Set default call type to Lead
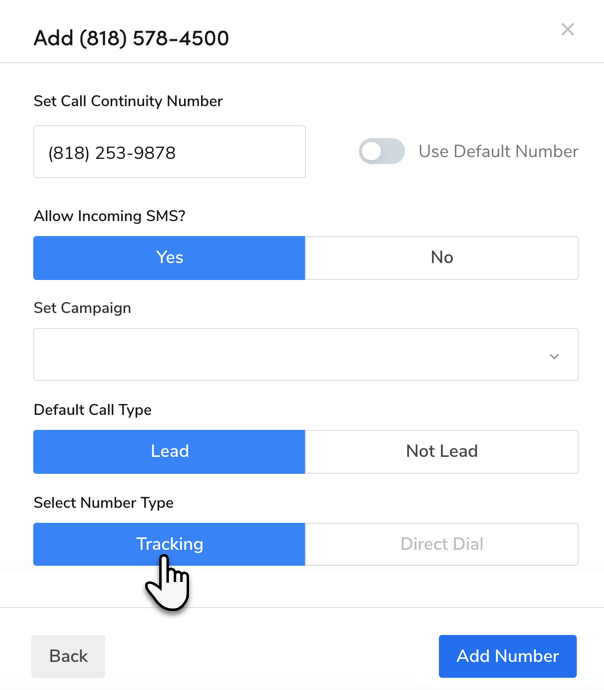Viewport: 604px width, 690px height. (x=169, y=452)
